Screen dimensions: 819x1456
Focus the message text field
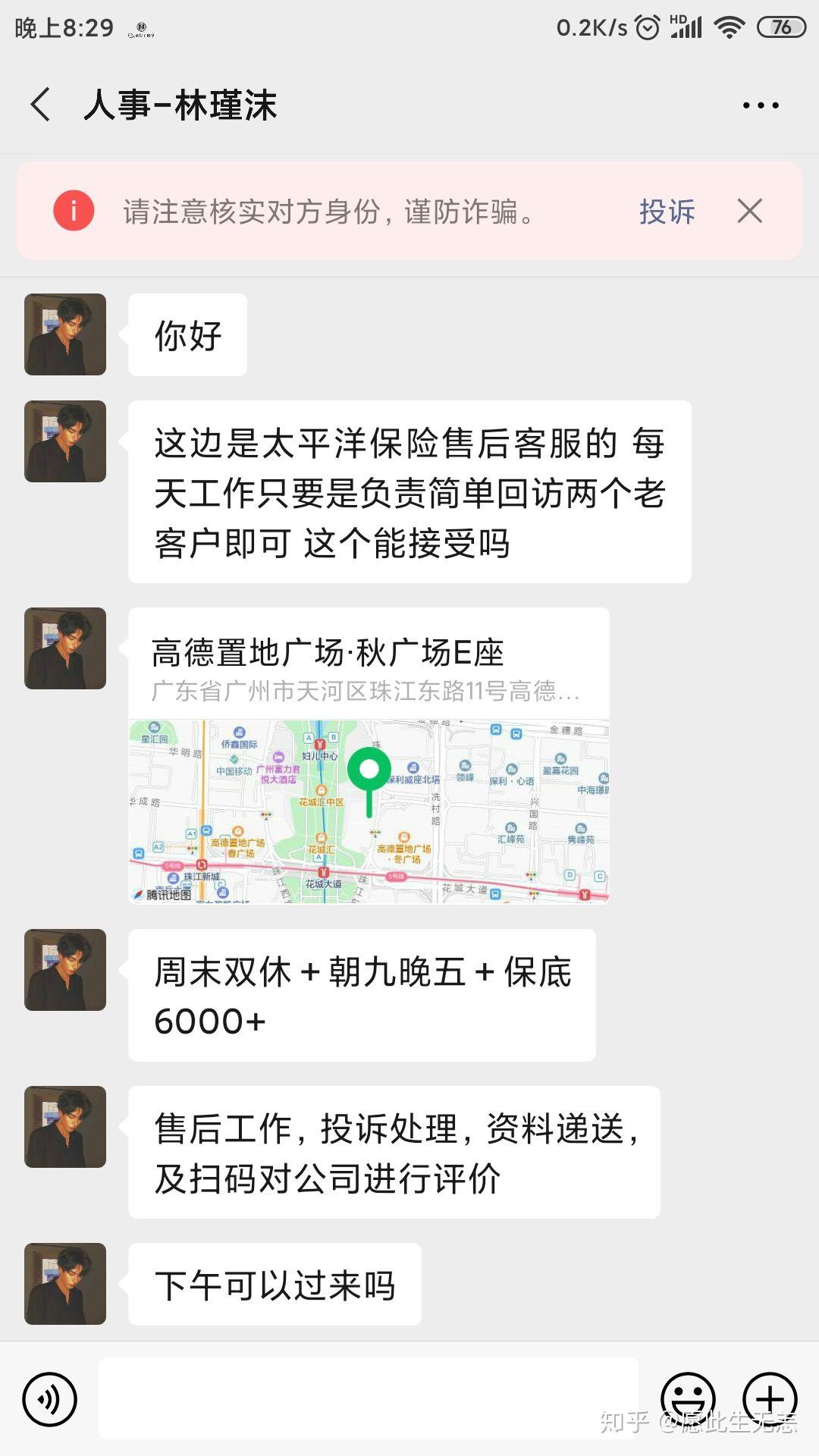click(x=368, y=1399)
